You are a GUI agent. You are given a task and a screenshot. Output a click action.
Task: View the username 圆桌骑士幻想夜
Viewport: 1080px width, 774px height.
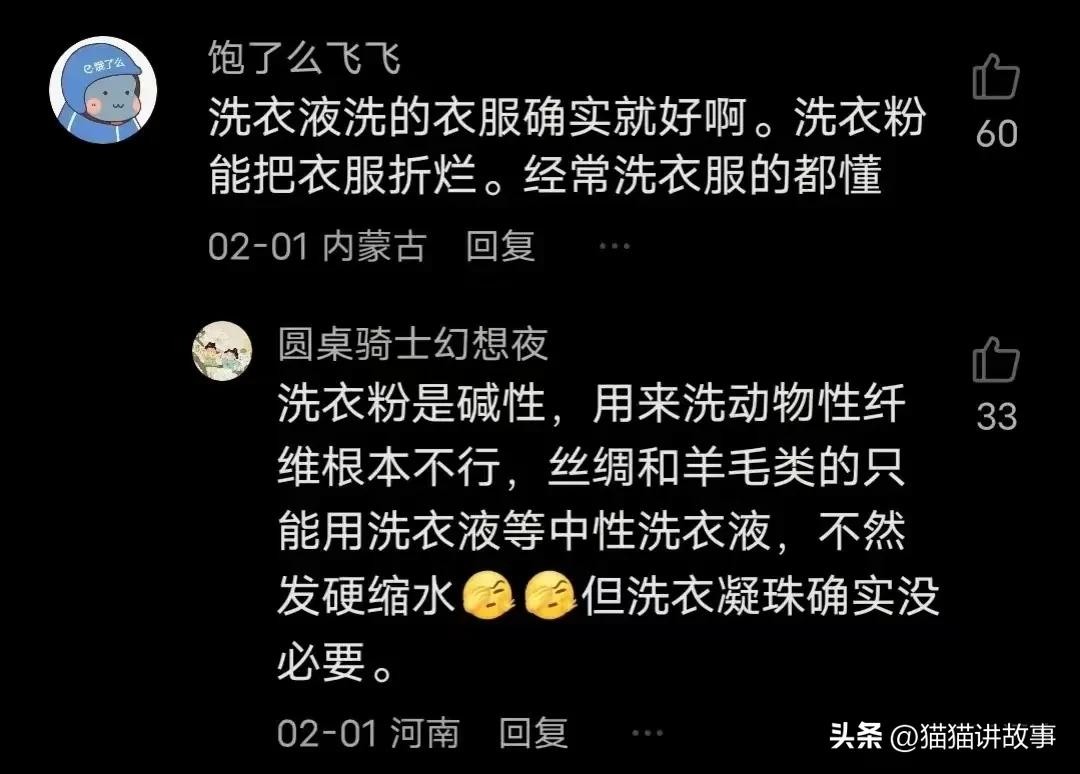pyautogui.click(x=413, y=345)
